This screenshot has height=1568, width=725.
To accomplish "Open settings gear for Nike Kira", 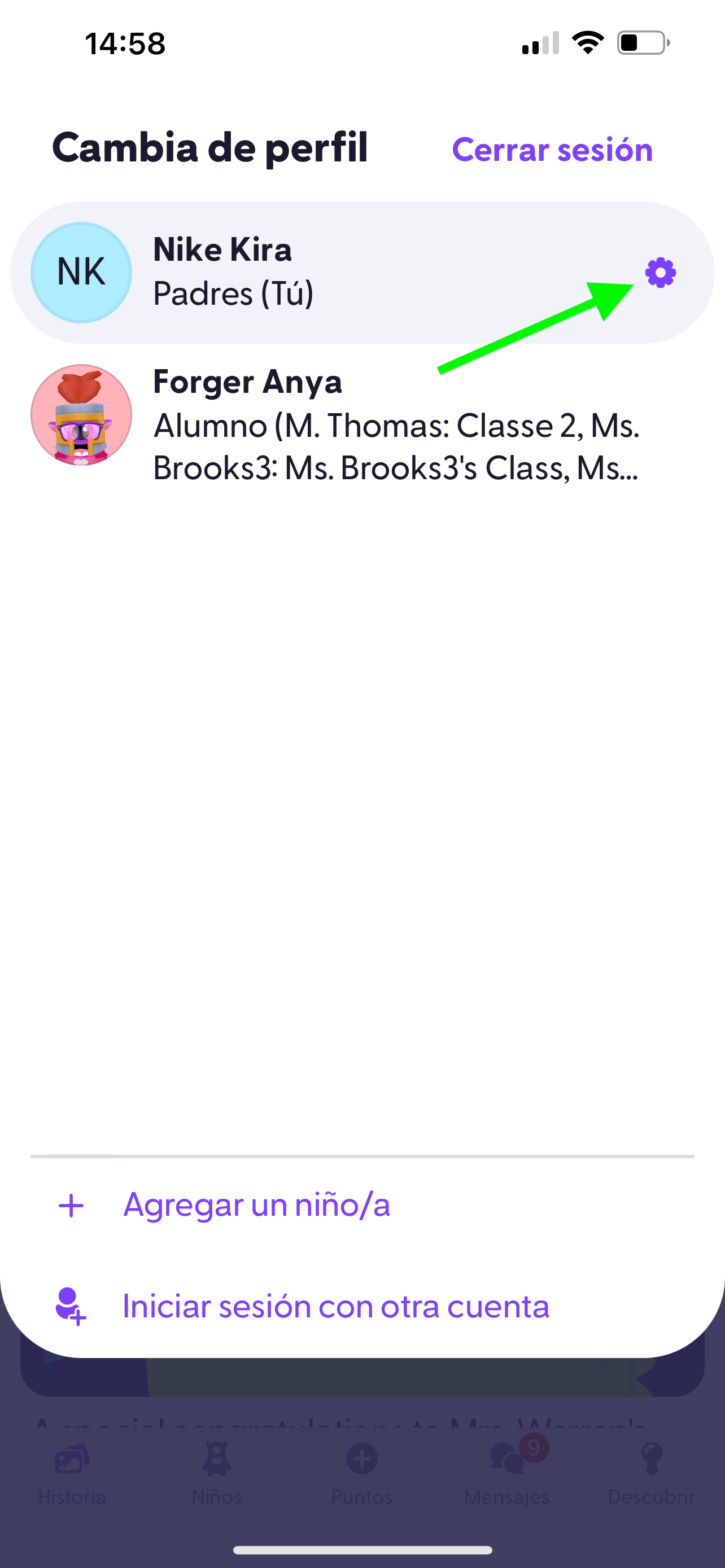I will point(661,273).
